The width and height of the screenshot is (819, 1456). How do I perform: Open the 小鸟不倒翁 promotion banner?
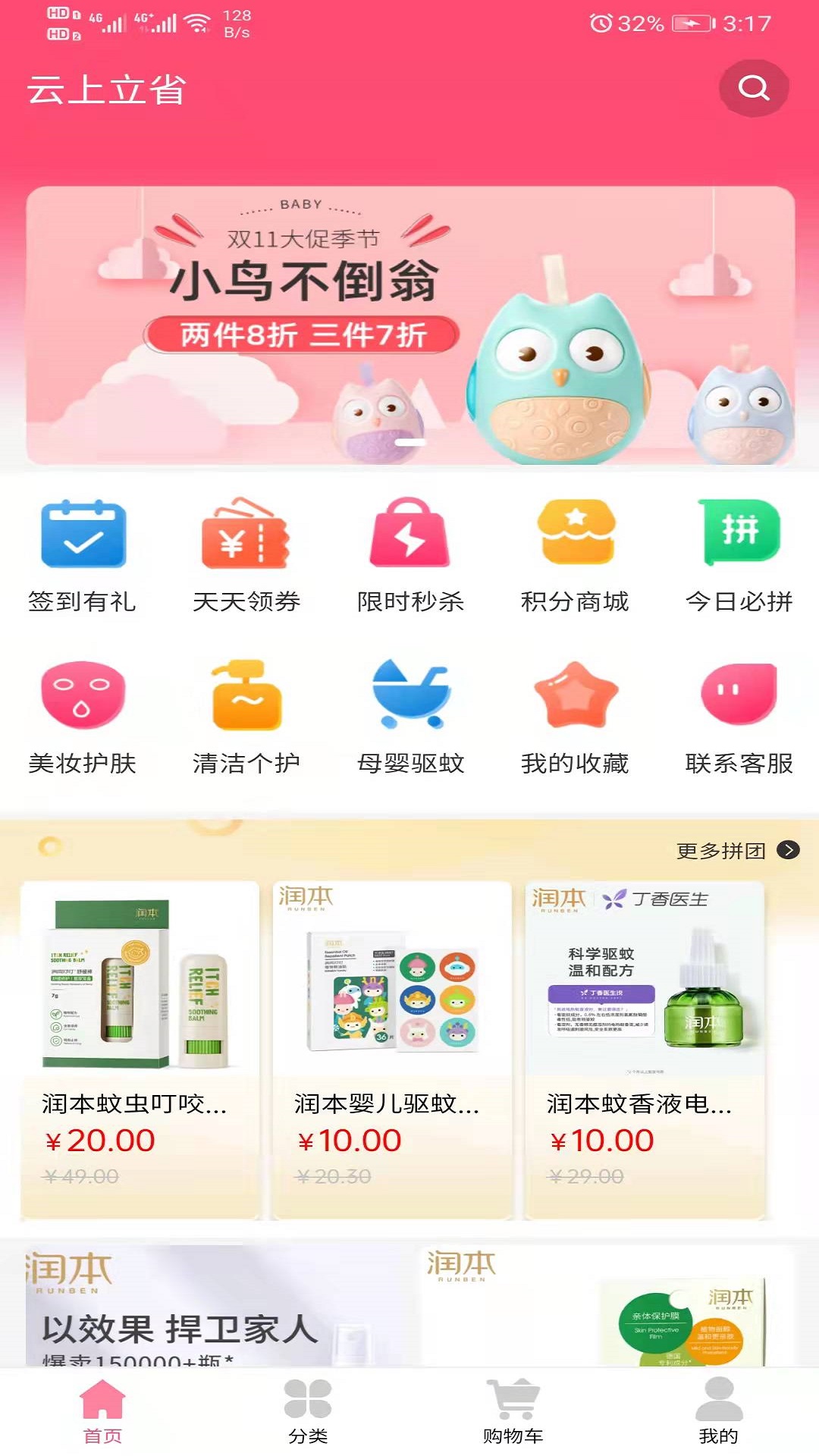point(409,325)
